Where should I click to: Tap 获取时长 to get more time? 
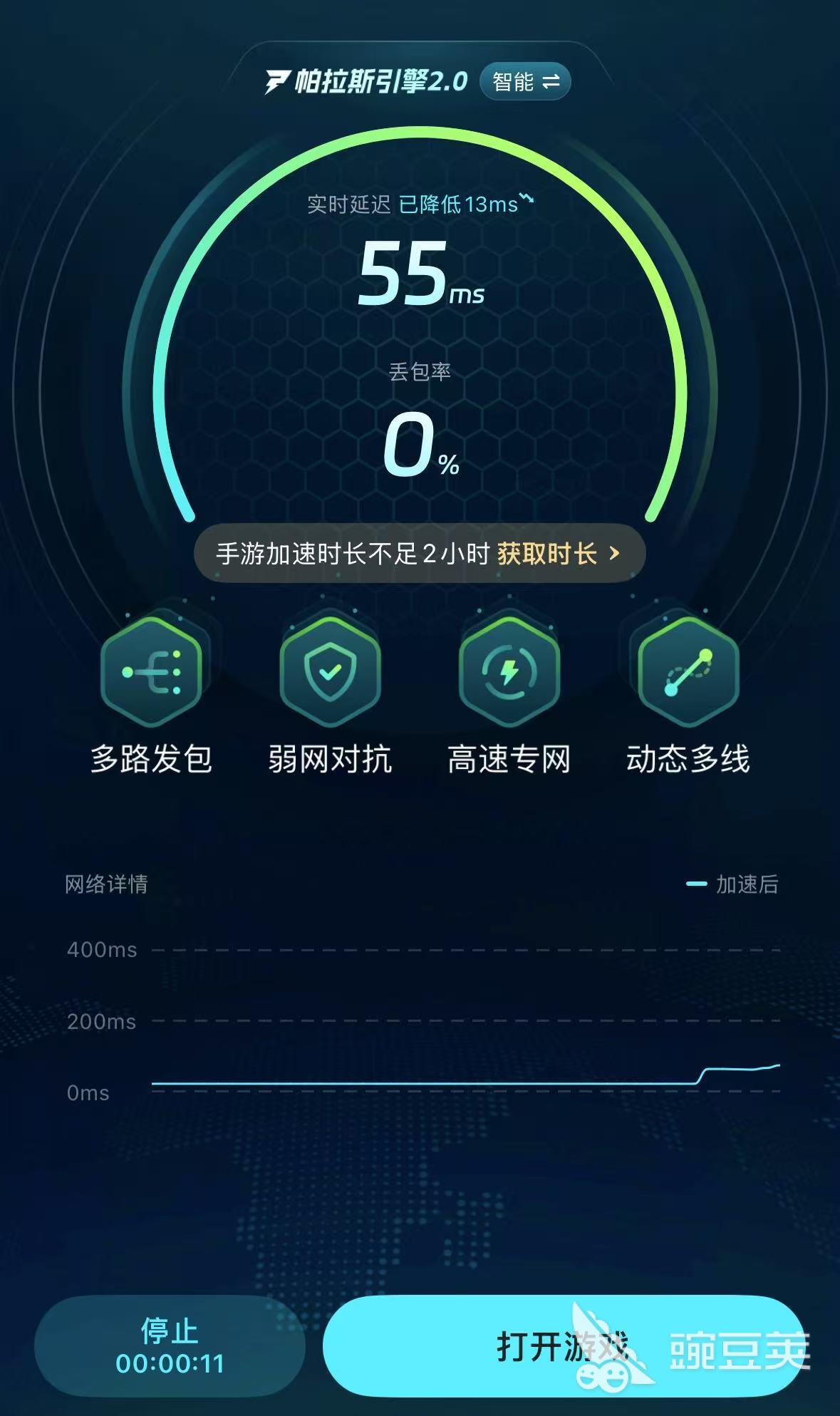tap(557, 554)
